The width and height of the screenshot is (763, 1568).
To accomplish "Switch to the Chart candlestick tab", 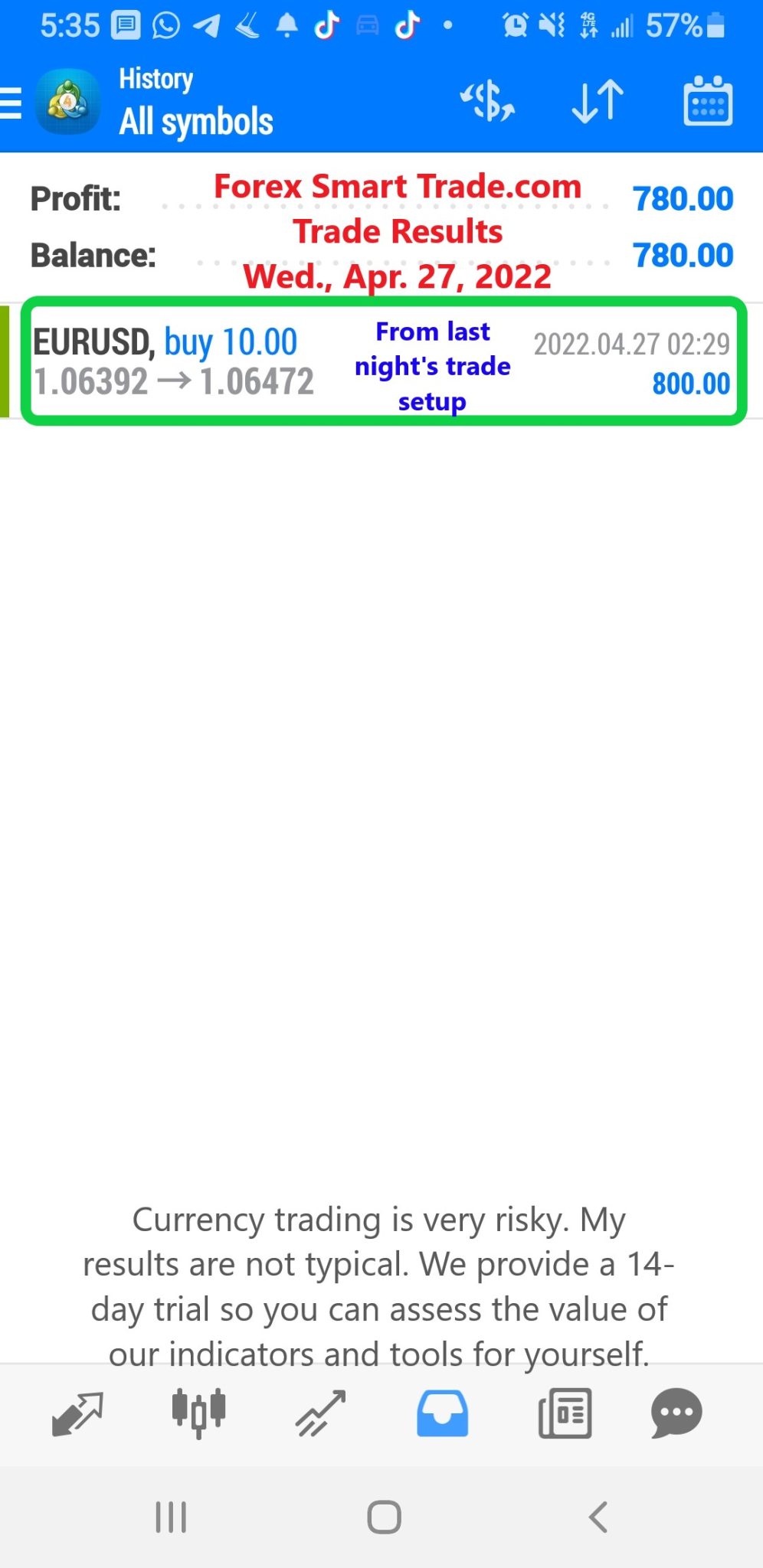I will point(198,1413).
